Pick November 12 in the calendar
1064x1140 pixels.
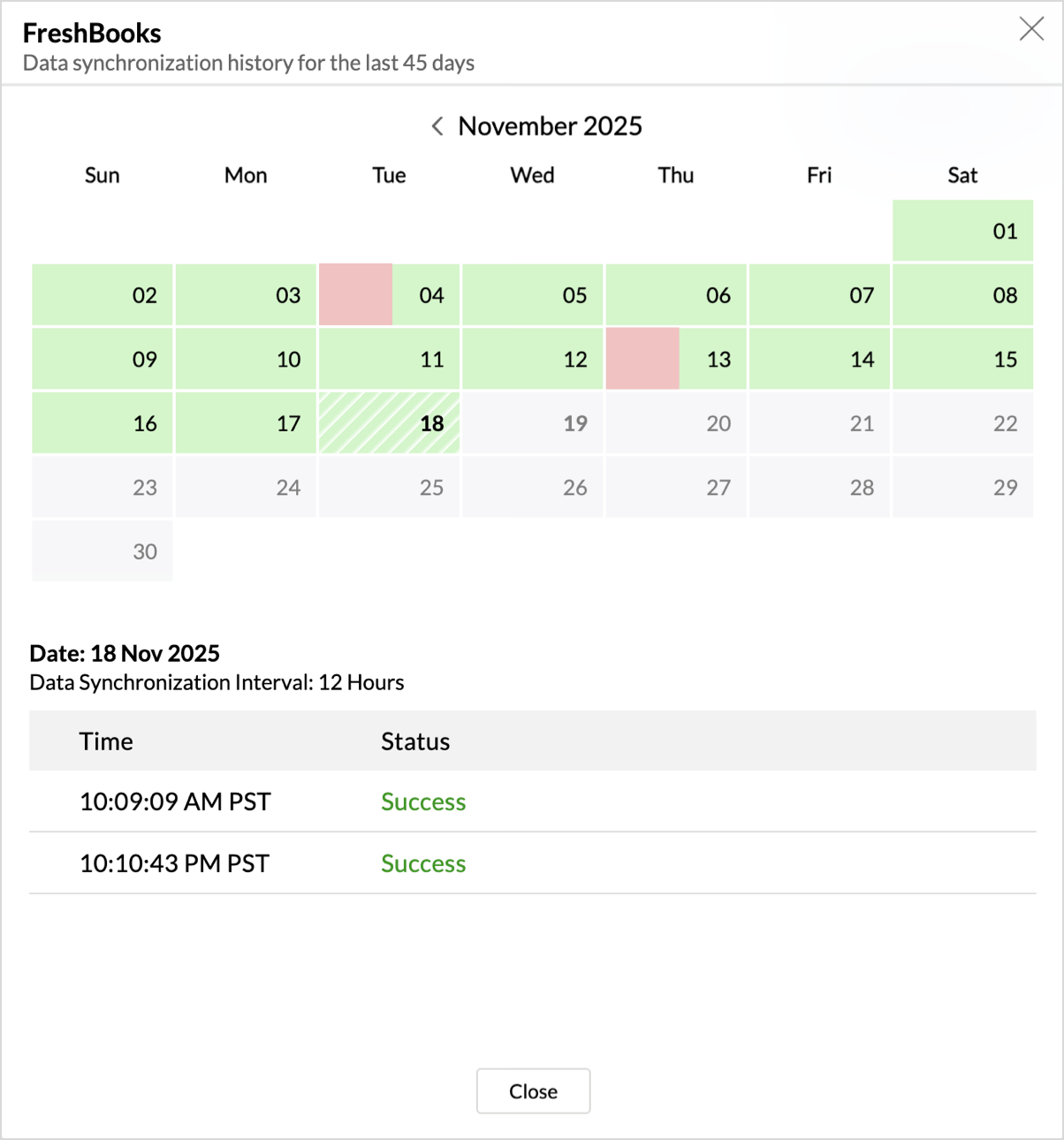[533, 359]
